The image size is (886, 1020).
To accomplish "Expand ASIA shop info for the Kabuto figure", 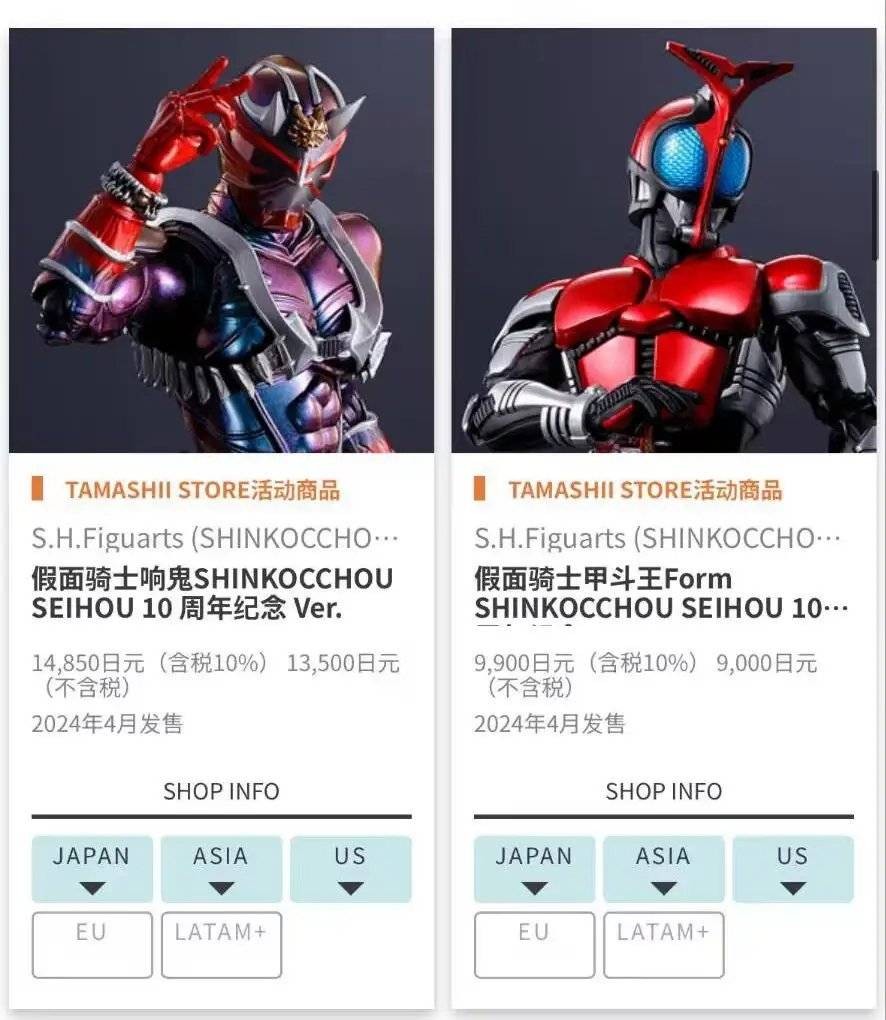I will (x=663, y=869).
